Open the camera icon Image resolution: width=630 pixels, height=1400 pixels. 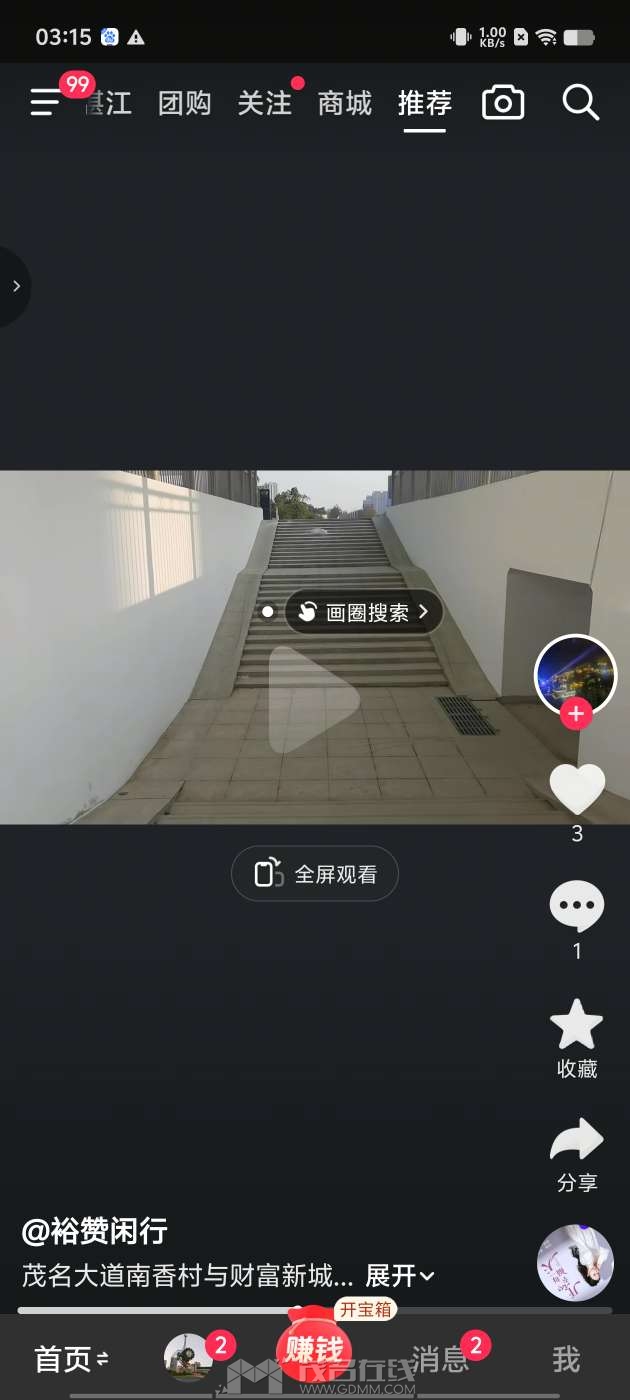[x=503, y=103]
